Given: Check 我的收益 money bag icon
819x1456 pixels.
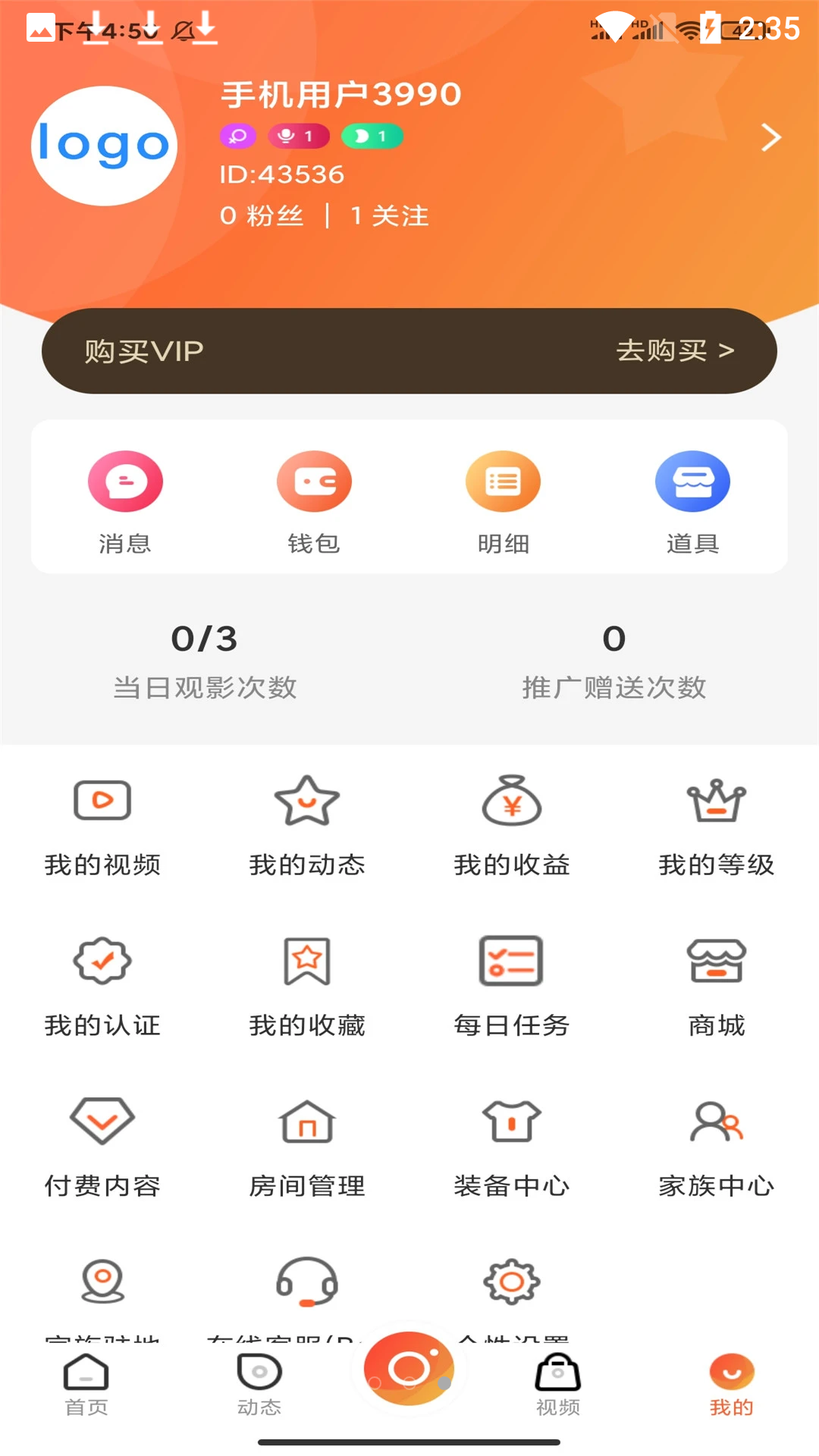Looking at the screenshot, I should point(511,800).
